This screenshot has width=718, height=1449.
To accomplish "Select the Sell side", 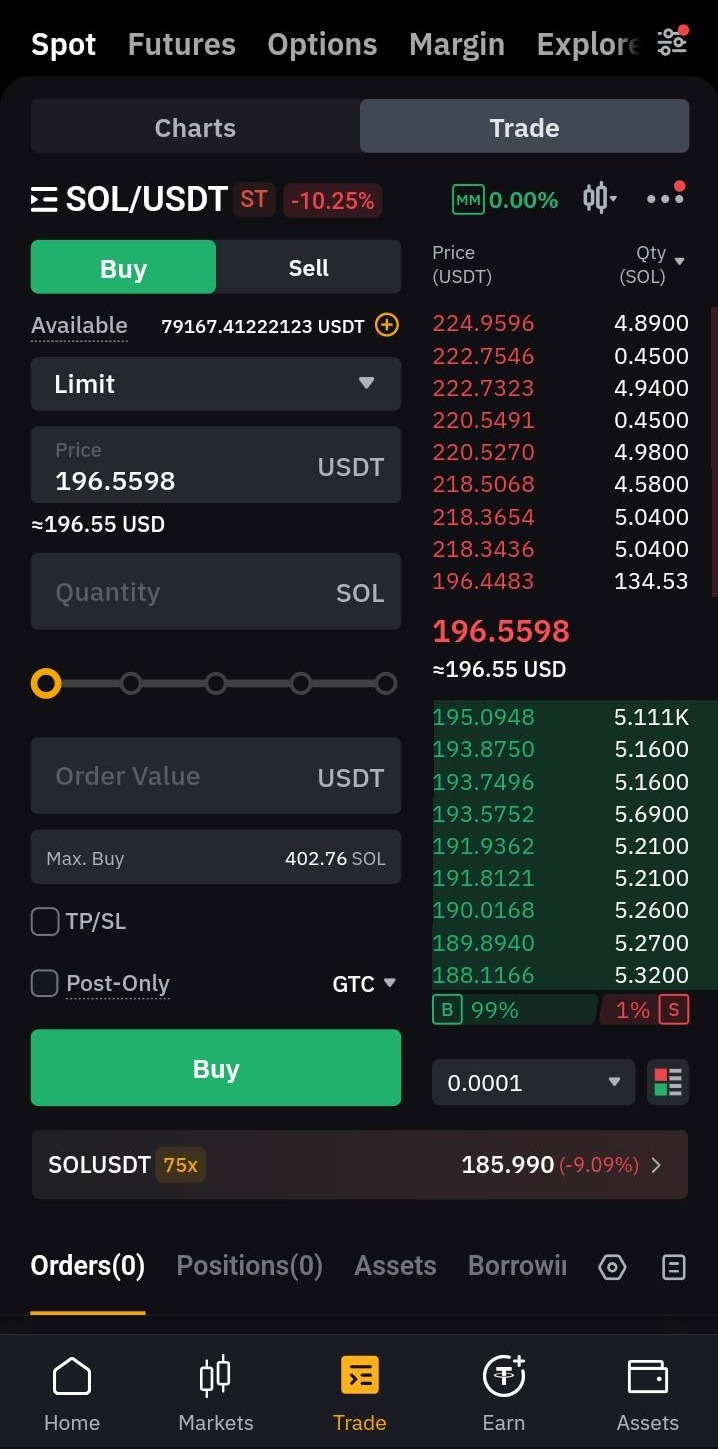I will [308, 267].
